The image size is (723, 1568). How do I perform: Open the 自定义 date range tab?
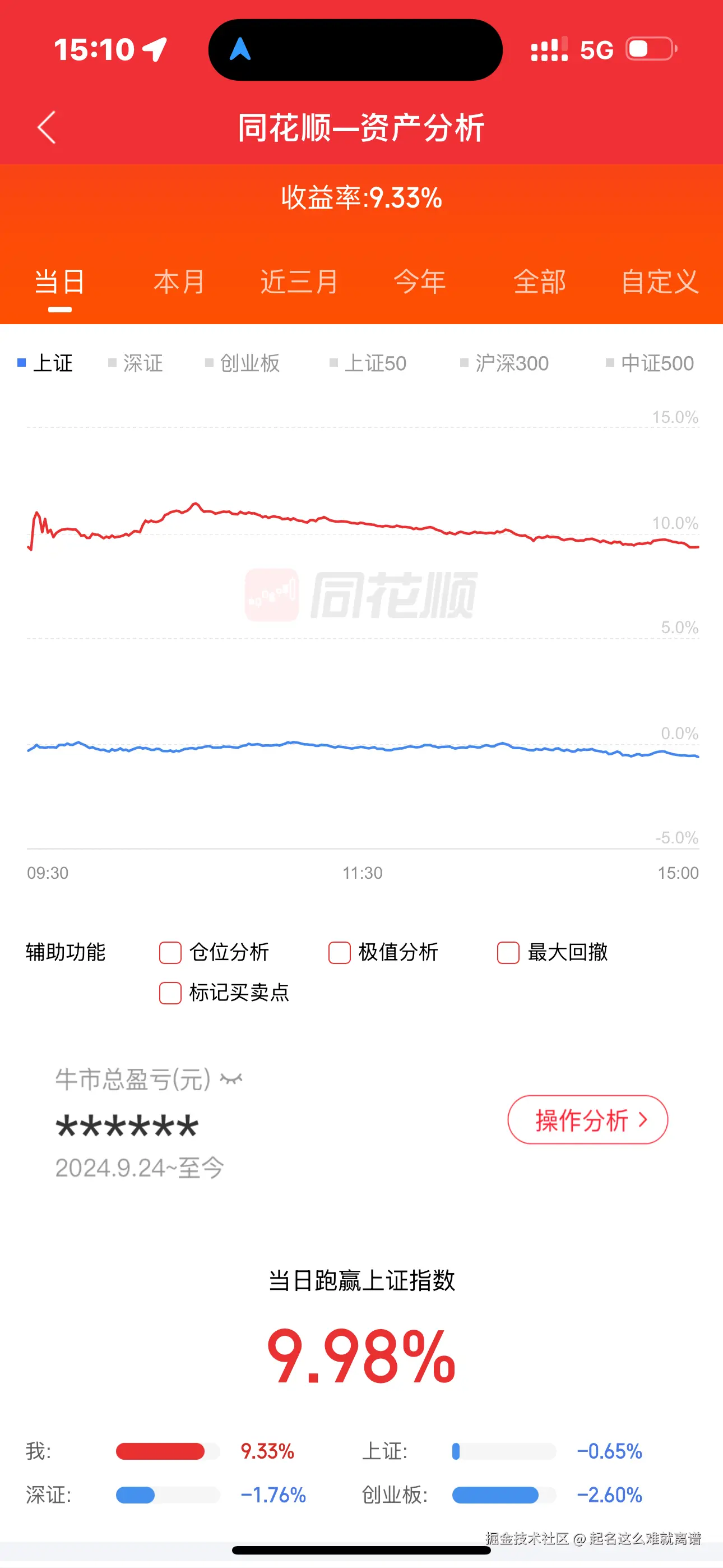pyautogui.click(x=660, y=281)
